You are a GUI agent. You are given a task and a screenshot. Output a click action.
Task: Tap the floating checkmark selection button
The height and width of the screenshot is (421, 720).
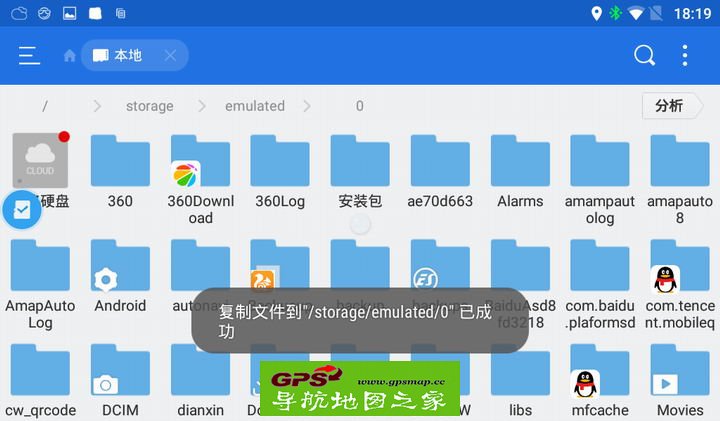(x=21, y=210)
